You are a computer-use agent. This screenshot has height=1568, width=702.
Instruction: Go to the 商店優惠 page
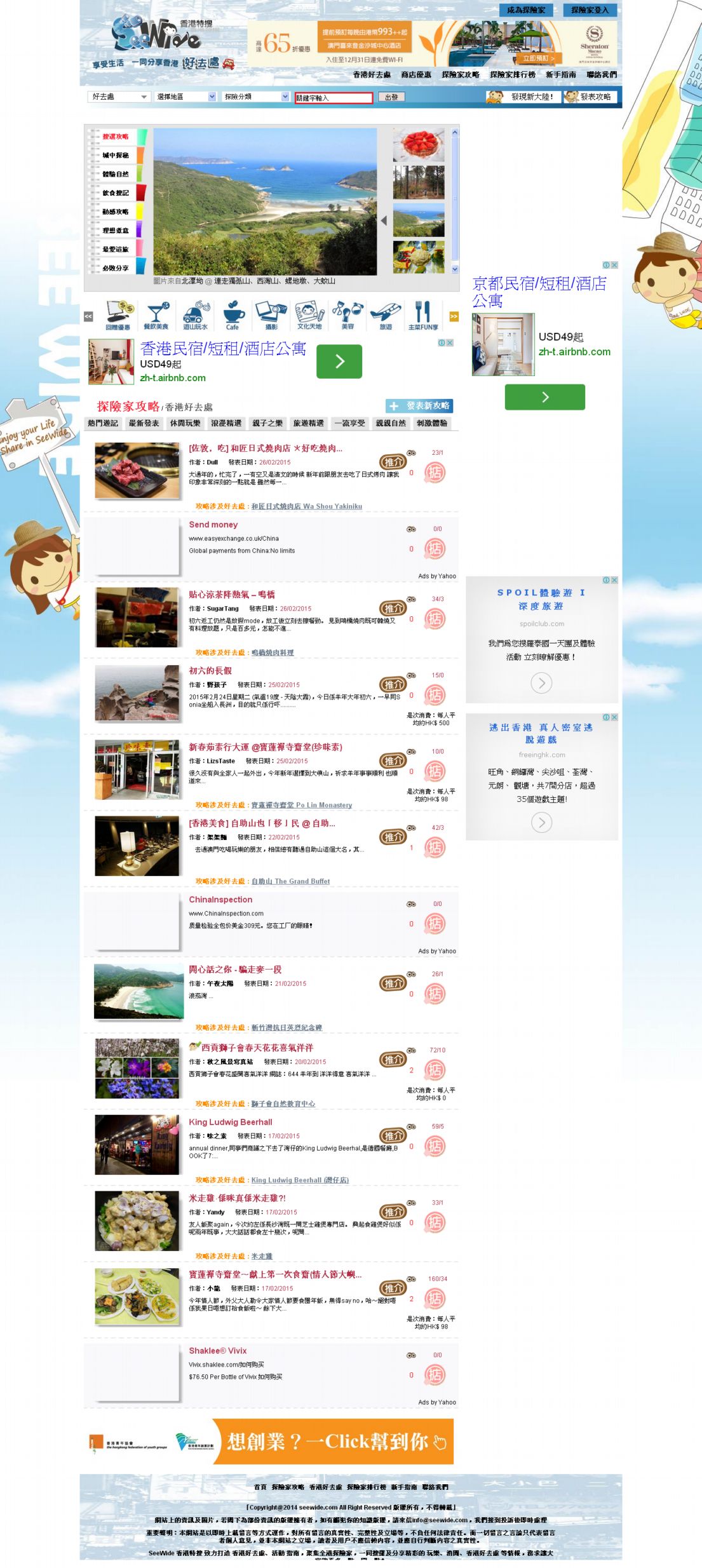pyautogui.click(x=416, y=75)
